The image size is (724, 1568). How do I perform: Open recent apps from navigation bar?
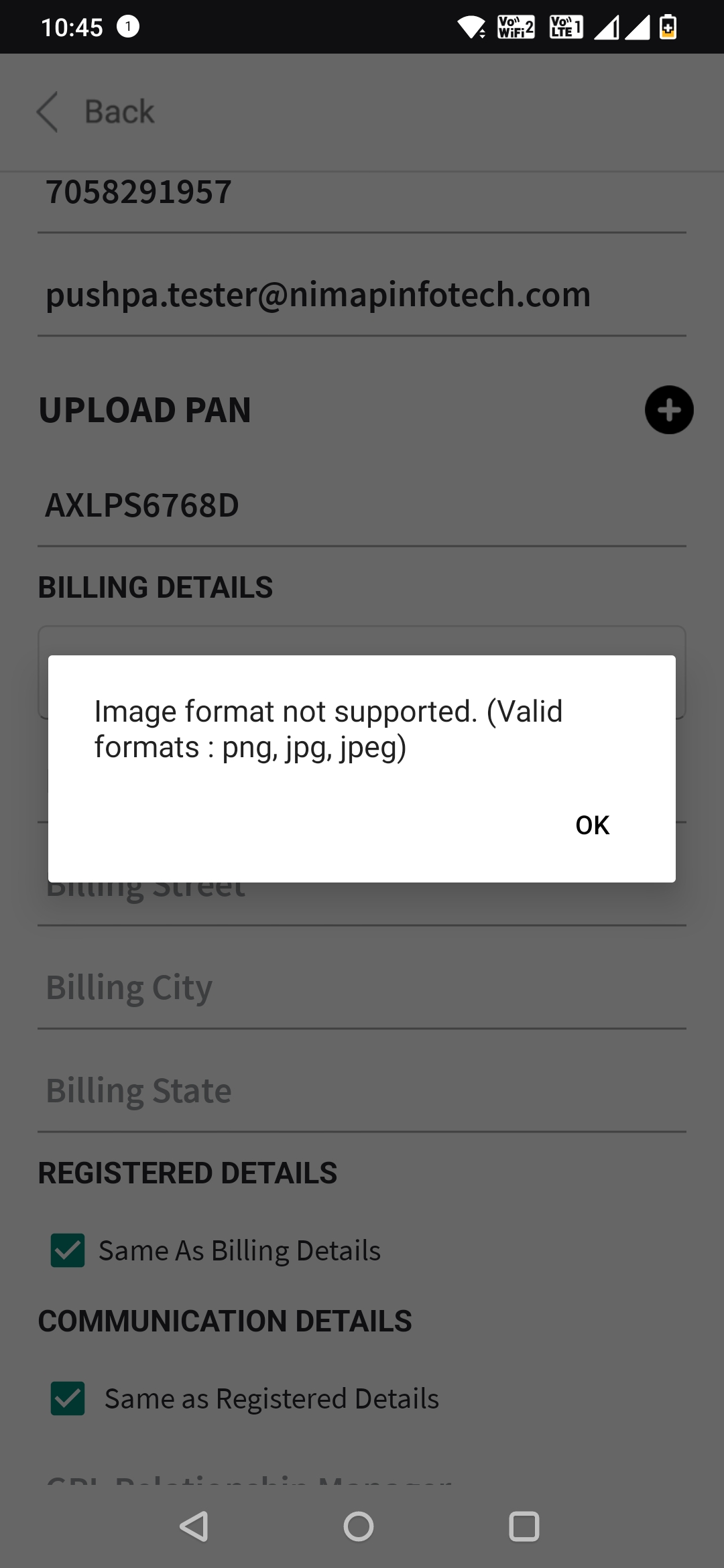(x=524, y=1526)
